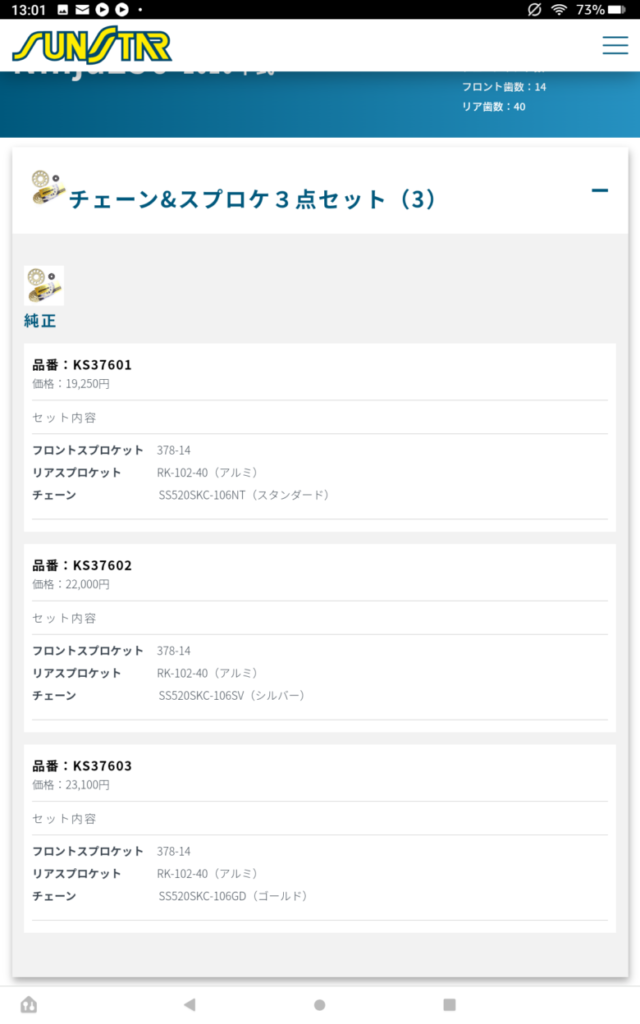The height and width of the screenshot is (1024, 640).
Task: Show recent apps
Action: pos(450,1004)
